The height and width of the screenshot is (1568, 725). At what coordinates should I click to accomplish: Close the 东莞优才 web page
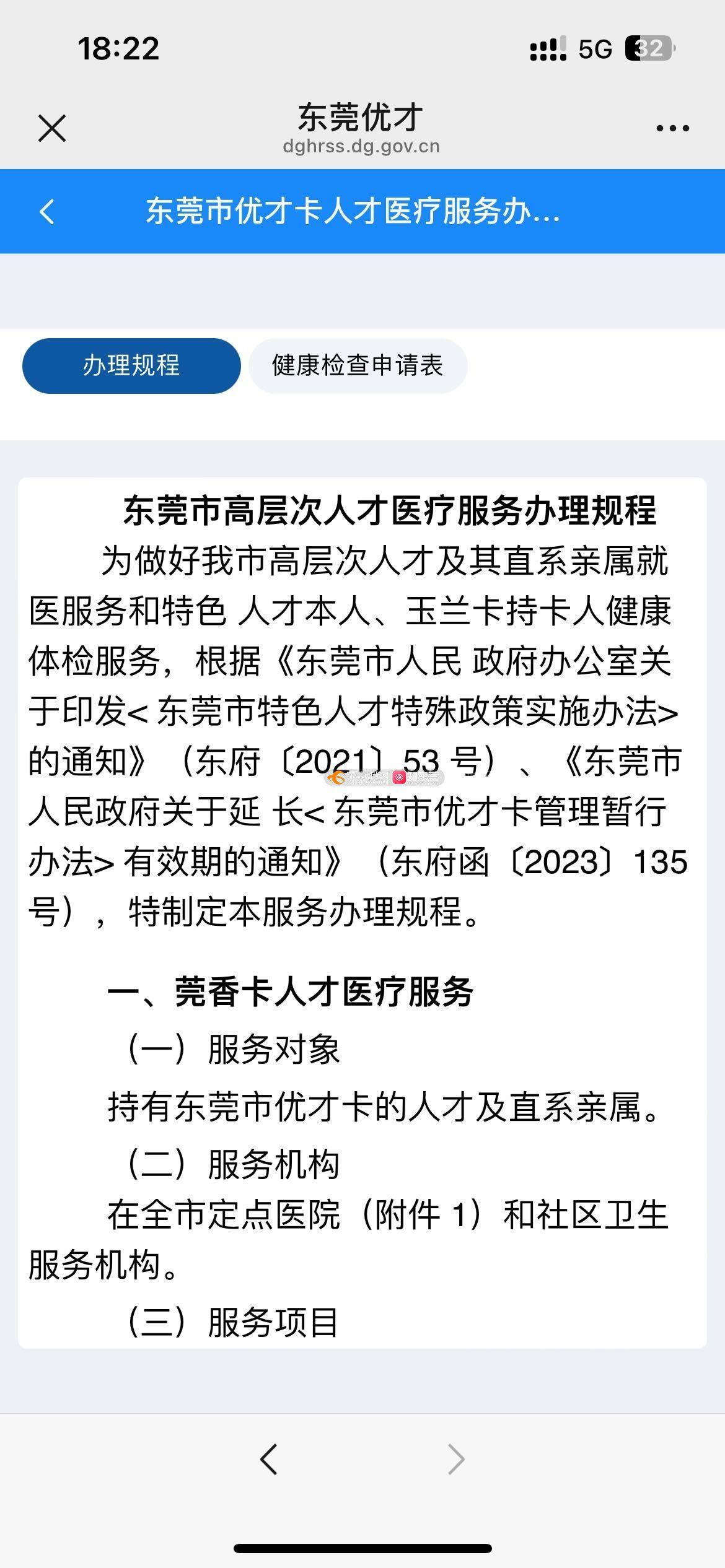coord(52,128)
